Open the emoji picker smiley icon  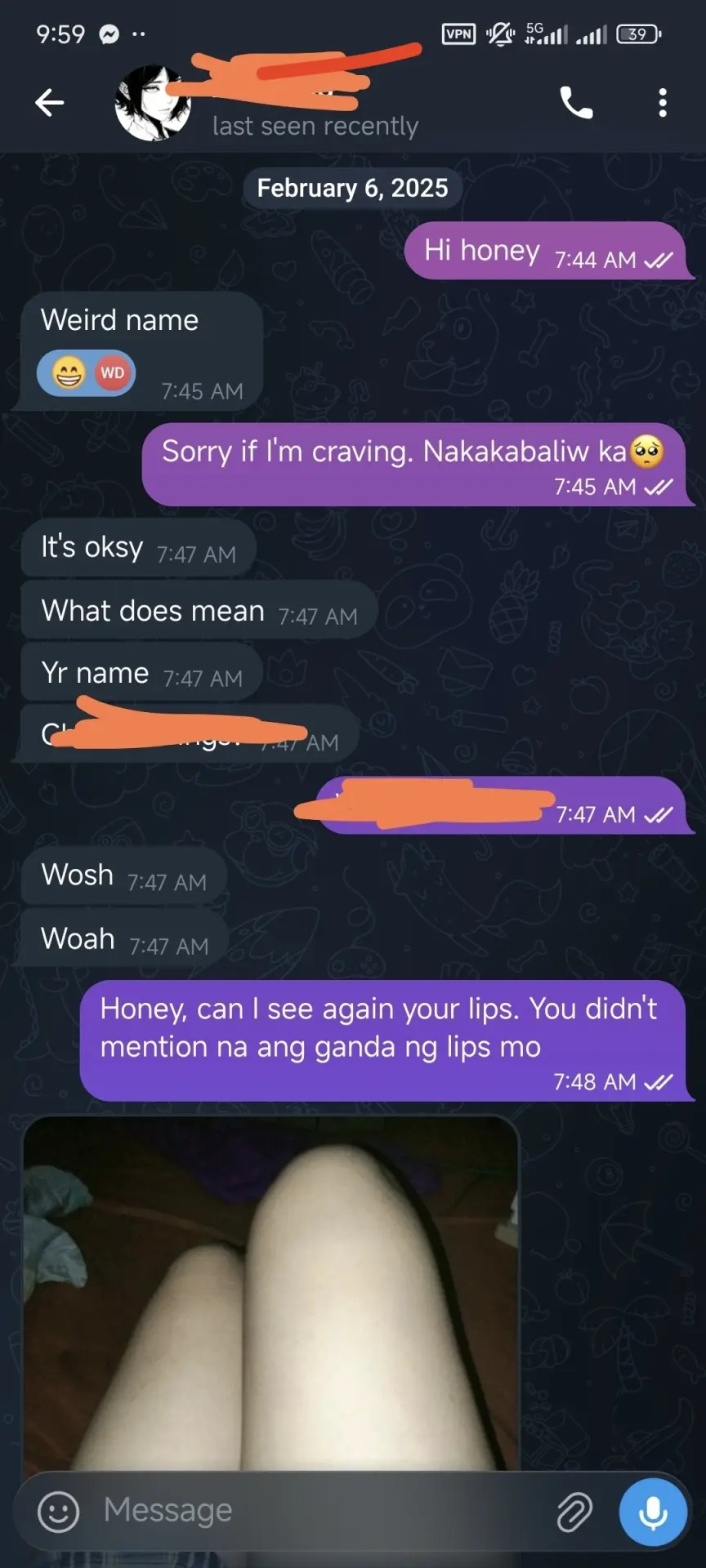[59, 1512]
